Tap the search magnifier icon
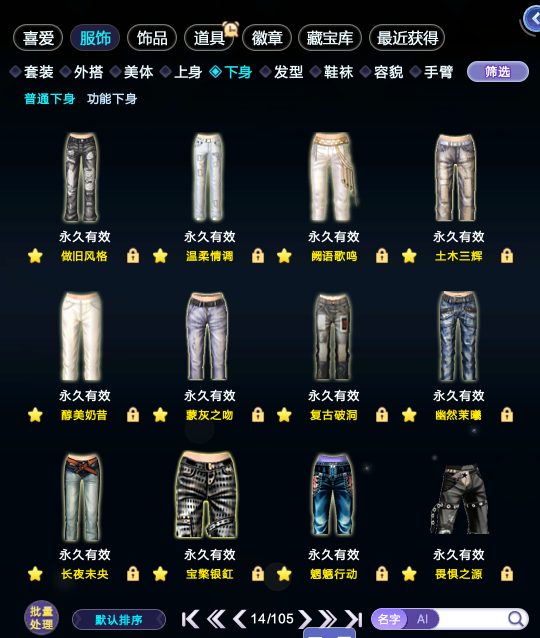540x638 pixels. (516, 619)
